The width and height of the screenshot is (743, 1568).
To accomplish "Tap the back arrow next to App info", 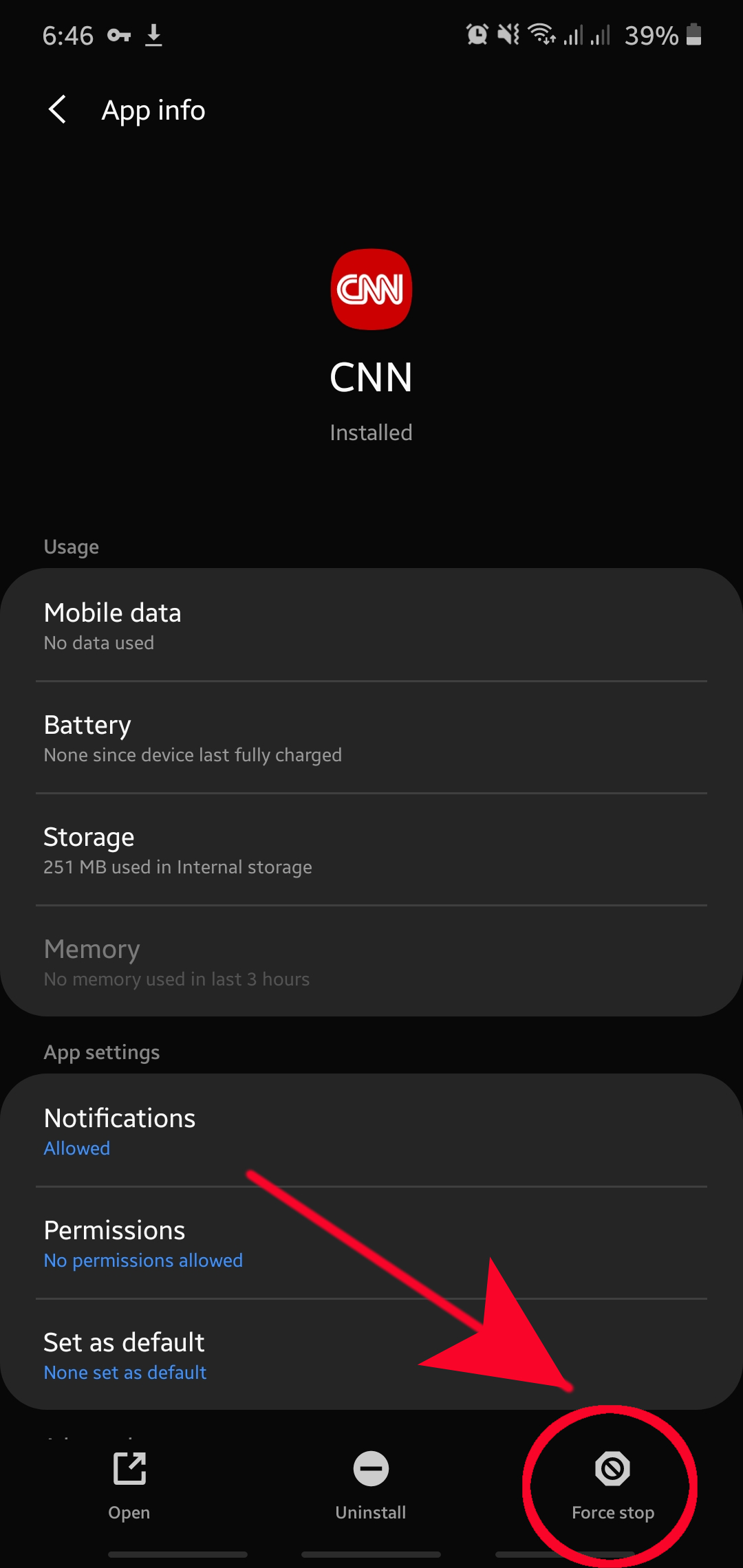I will (58, 109).
